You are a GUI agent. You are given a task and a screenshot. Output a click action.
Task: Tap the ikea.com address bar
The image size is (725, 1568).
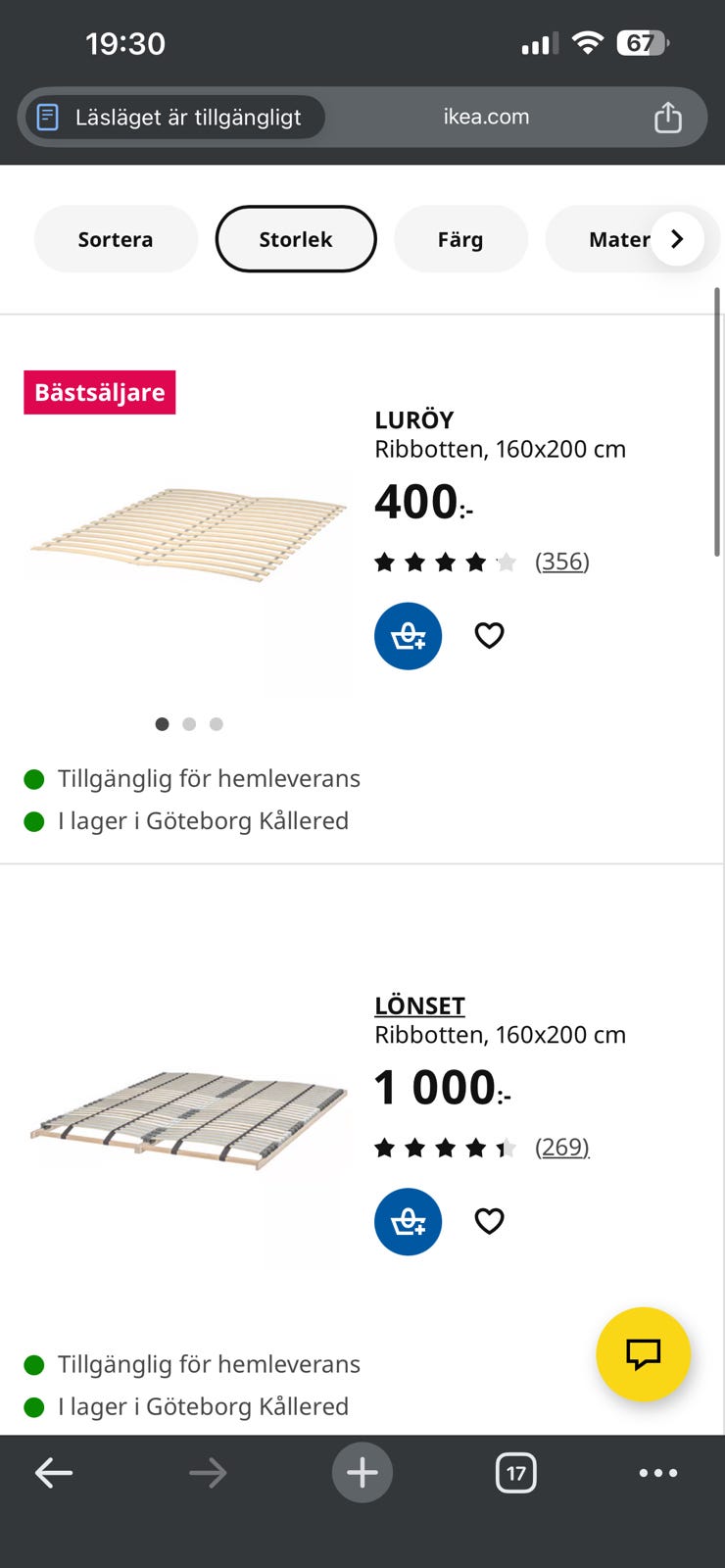[x=487, y=116]
